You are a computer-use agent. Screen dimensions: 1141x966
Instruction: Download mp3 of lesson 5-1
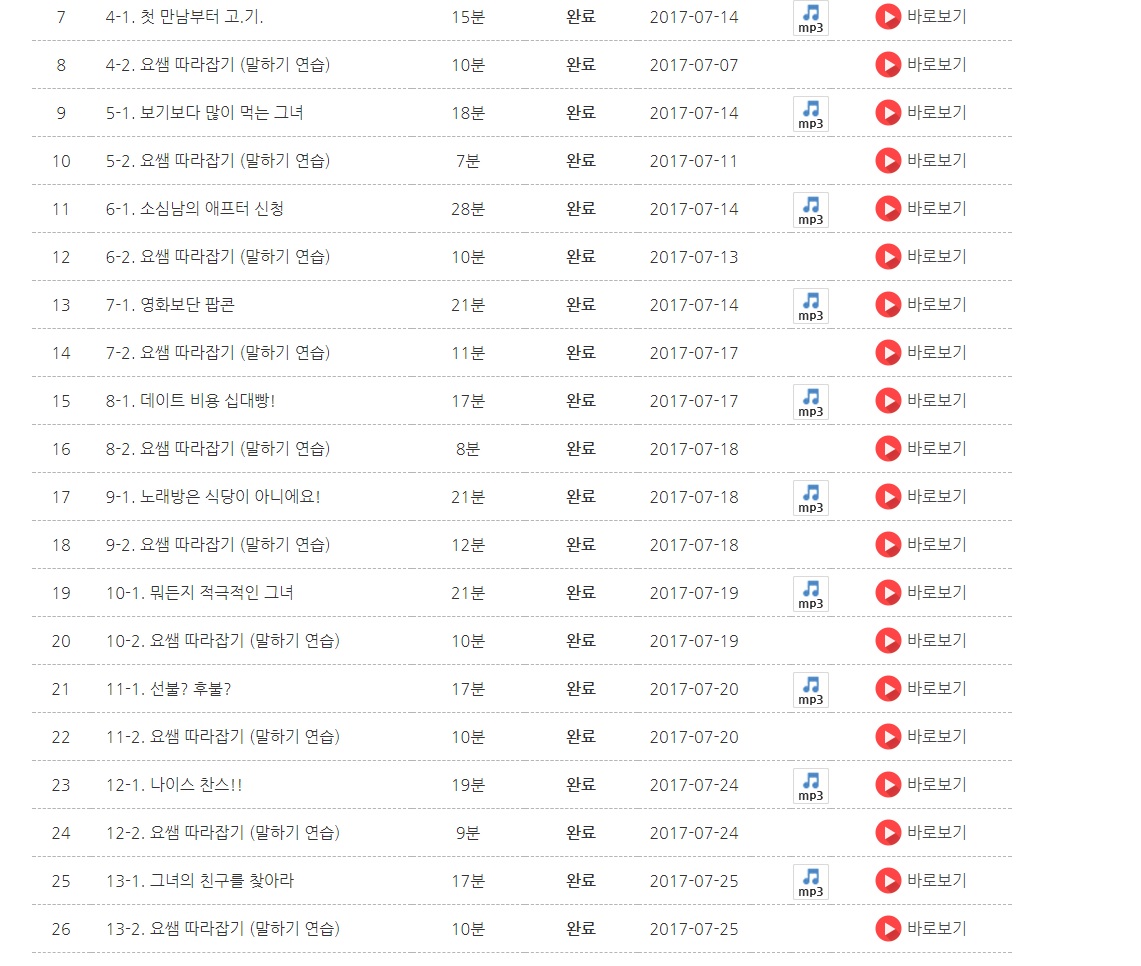811,114
